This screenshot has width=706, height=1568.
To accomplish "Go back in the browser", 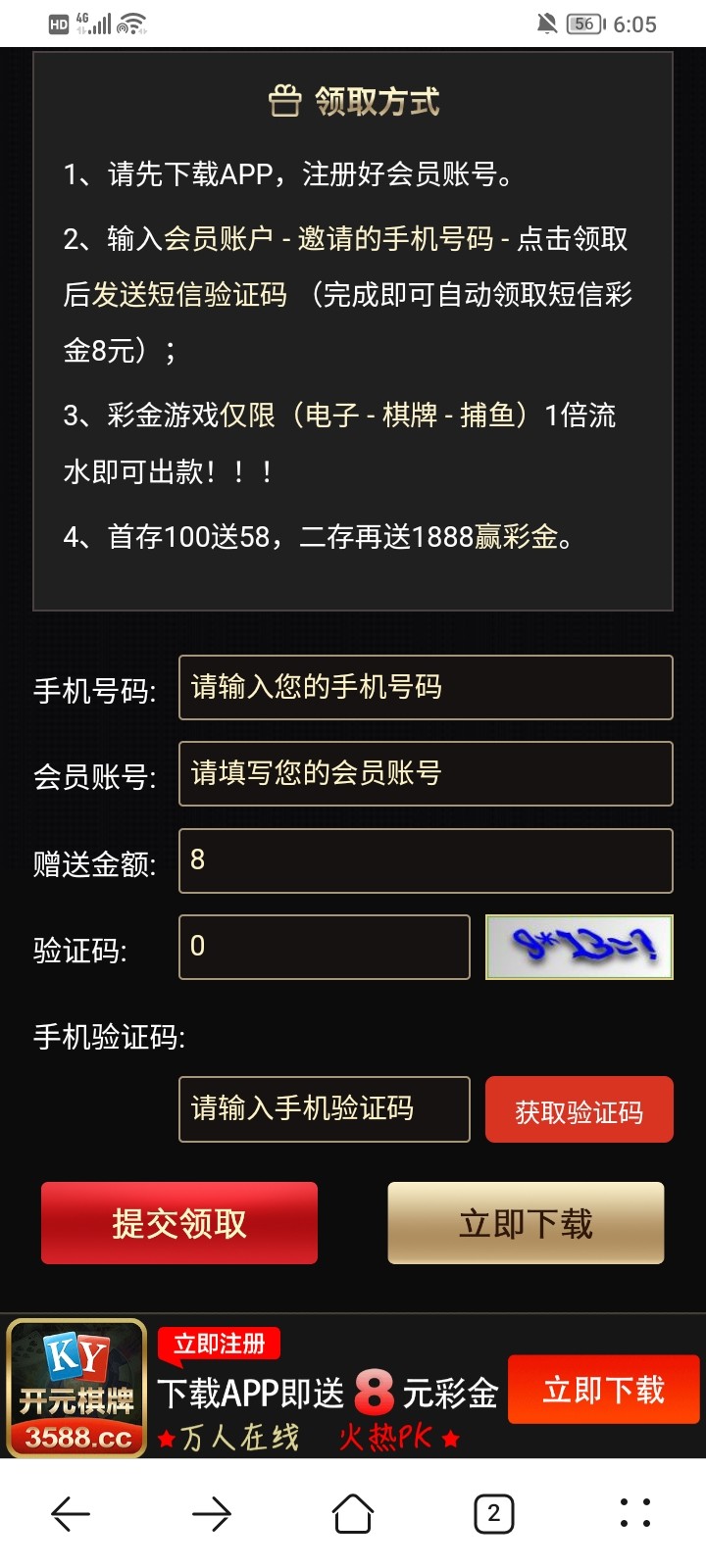I will click(71, 1514).
